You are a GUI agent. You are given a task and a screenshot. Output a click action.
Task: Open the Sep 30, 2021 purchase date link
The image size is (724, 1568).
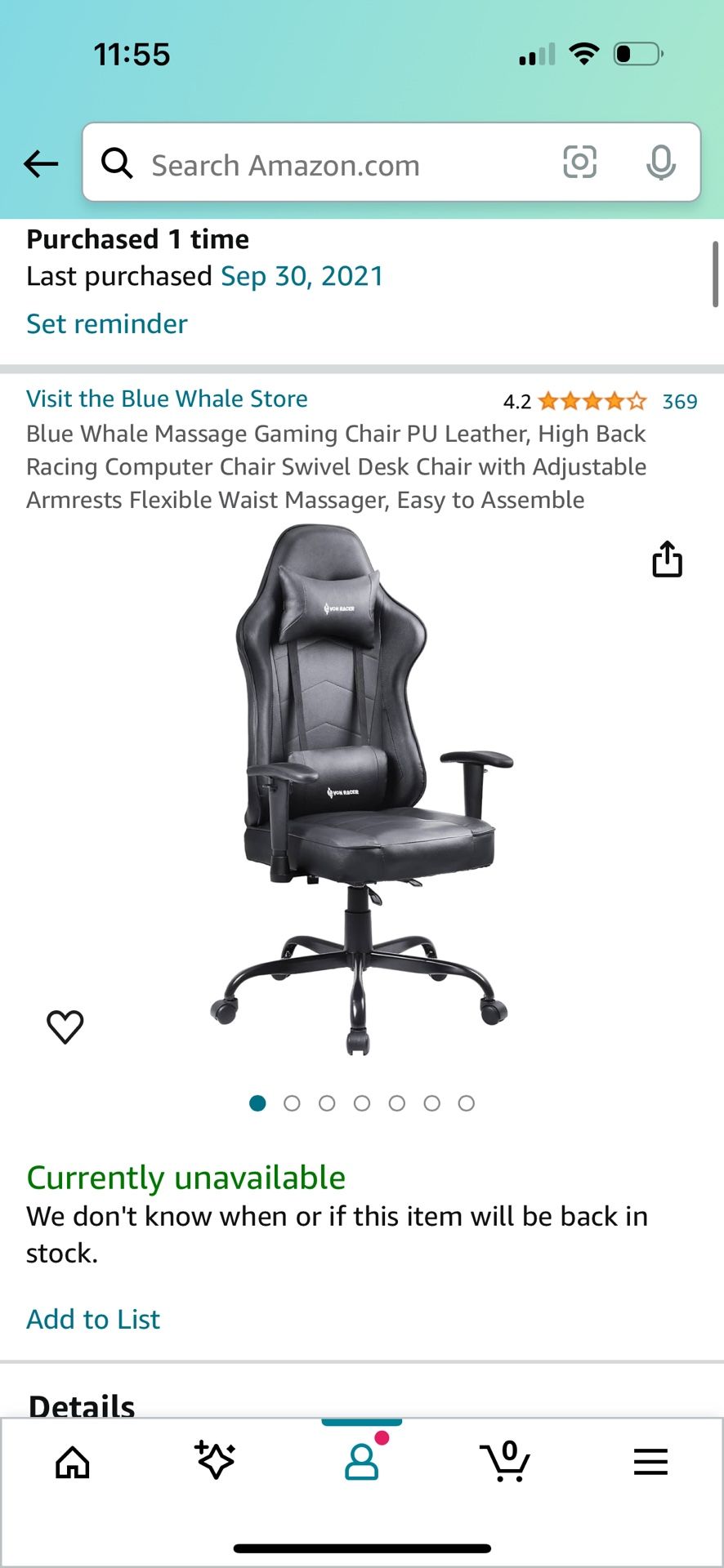(x=302, y=276)
